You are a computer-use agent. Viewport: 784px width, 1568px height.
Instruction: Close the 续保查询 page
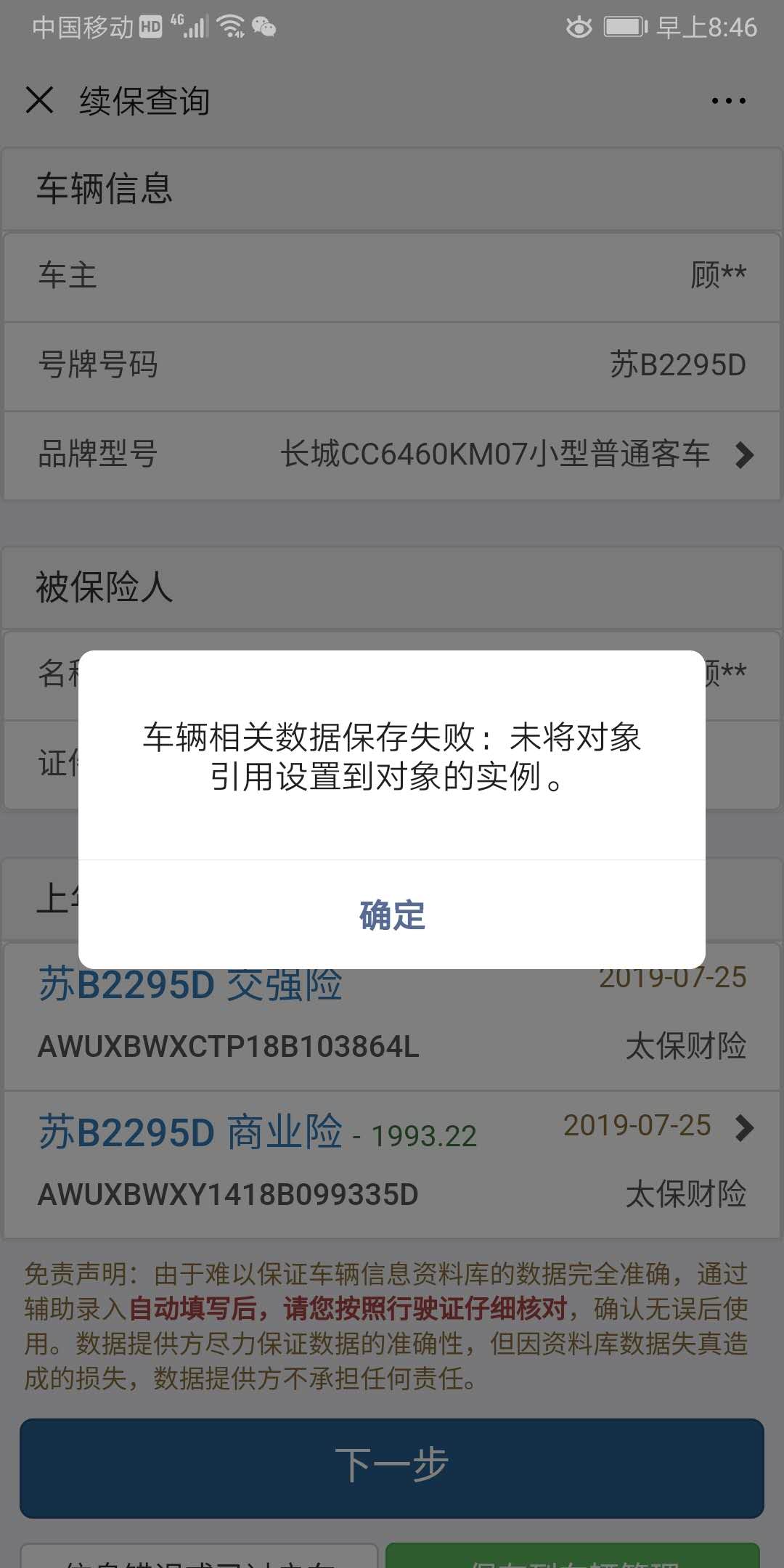tap(39, 100)
